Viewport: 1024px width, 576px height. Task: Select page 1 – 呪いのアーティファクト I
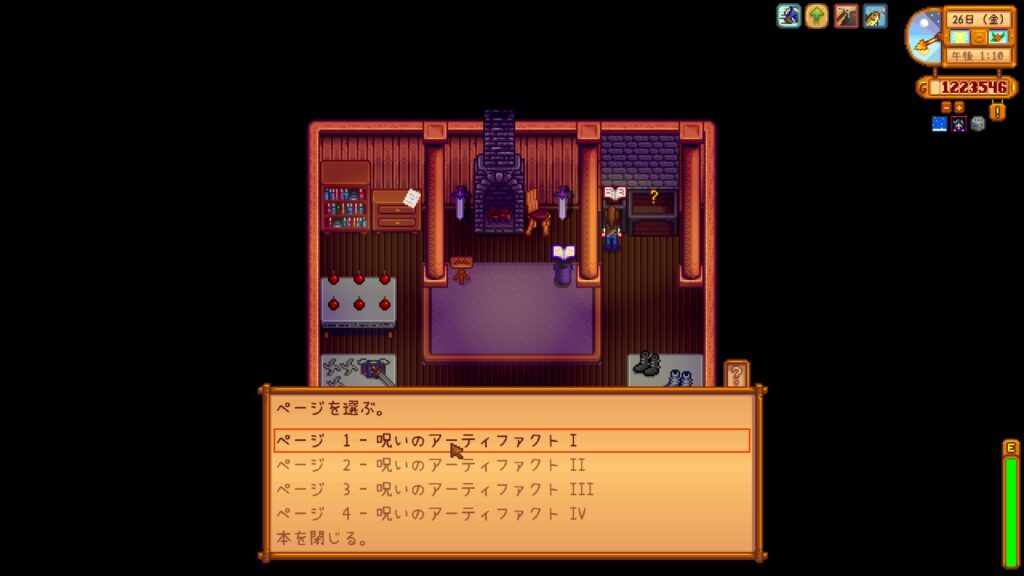pos(510,441)
